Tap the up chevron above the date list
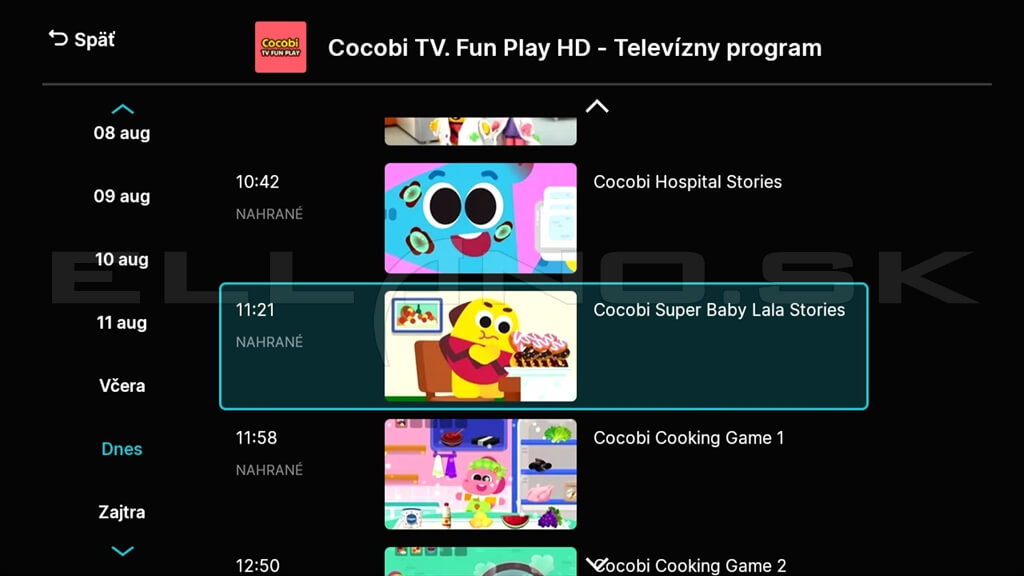Viewport: 1024px width, 576px height. (x=122, y=109)
